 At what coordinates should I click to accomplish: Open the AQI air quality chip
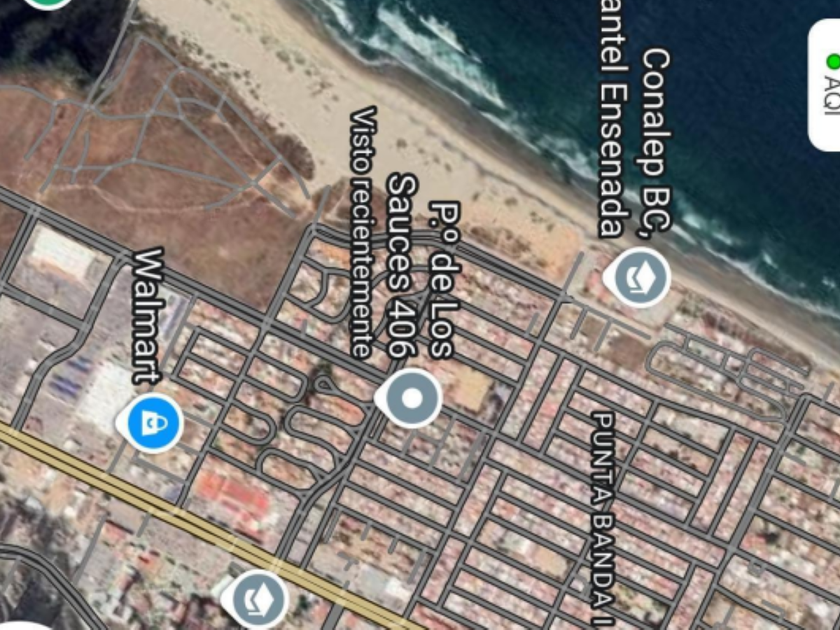click(x=826, y=85)
